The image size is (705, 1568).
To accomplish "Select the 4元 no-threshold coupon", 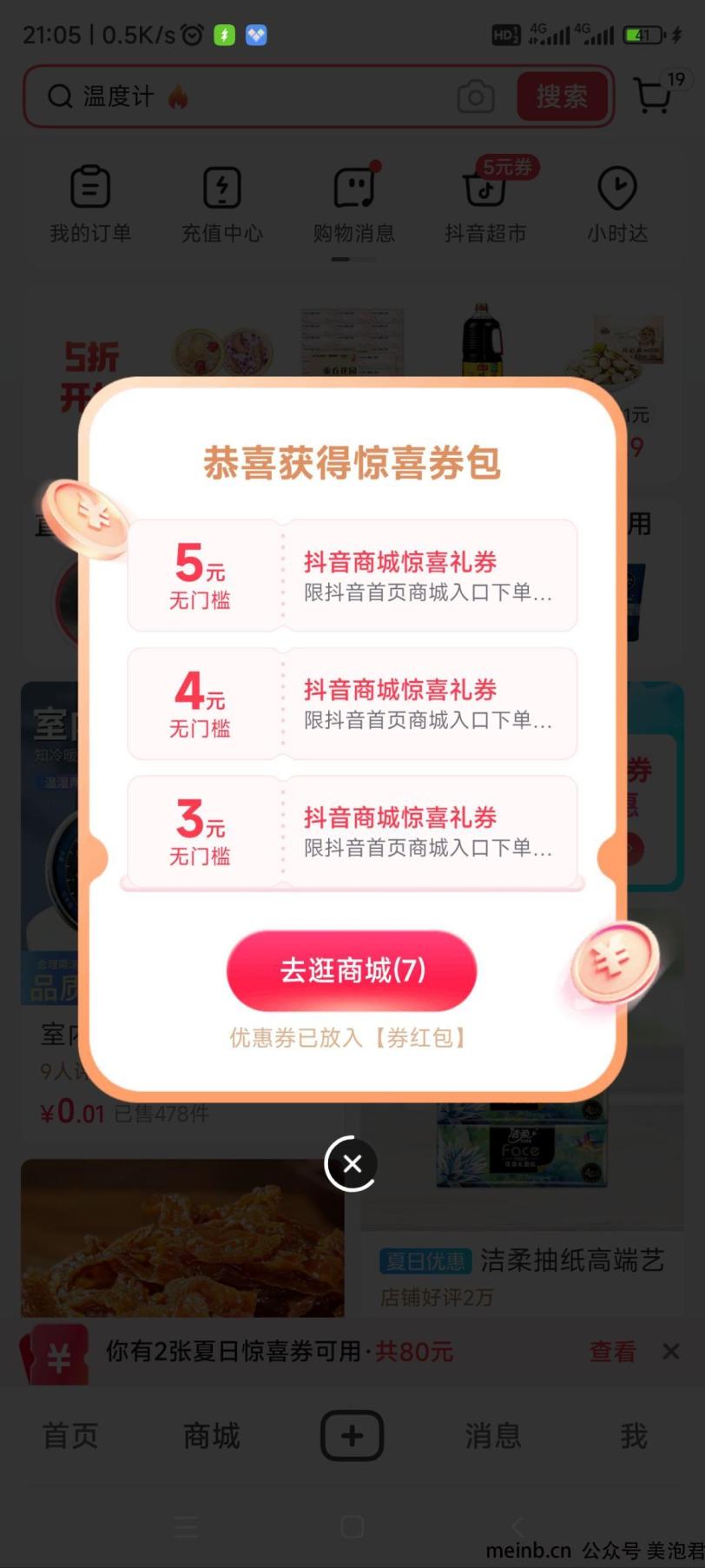I will click(x=352, y=704).
